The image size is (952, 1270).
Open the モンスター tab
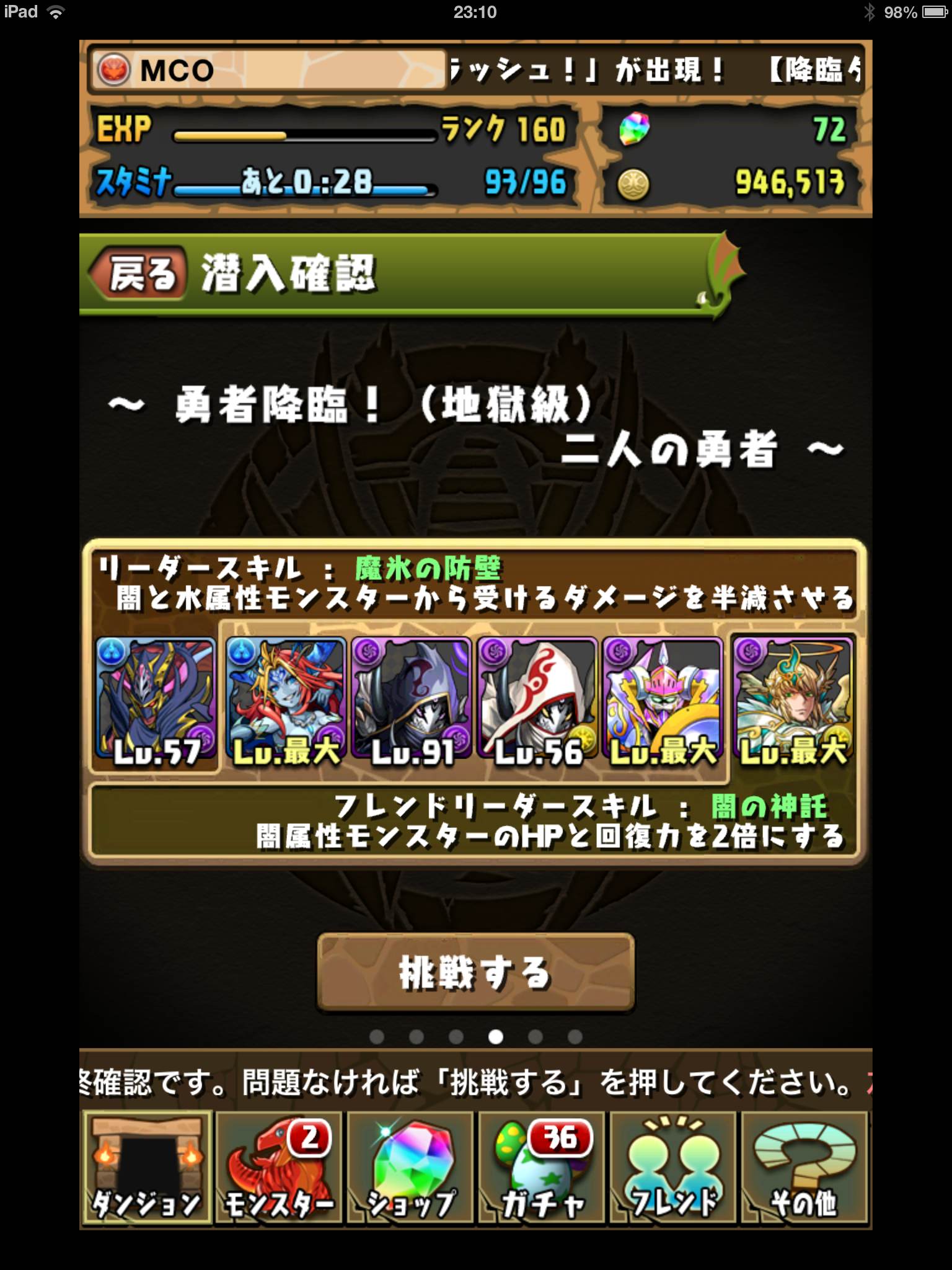click(x=279, y=1167)
